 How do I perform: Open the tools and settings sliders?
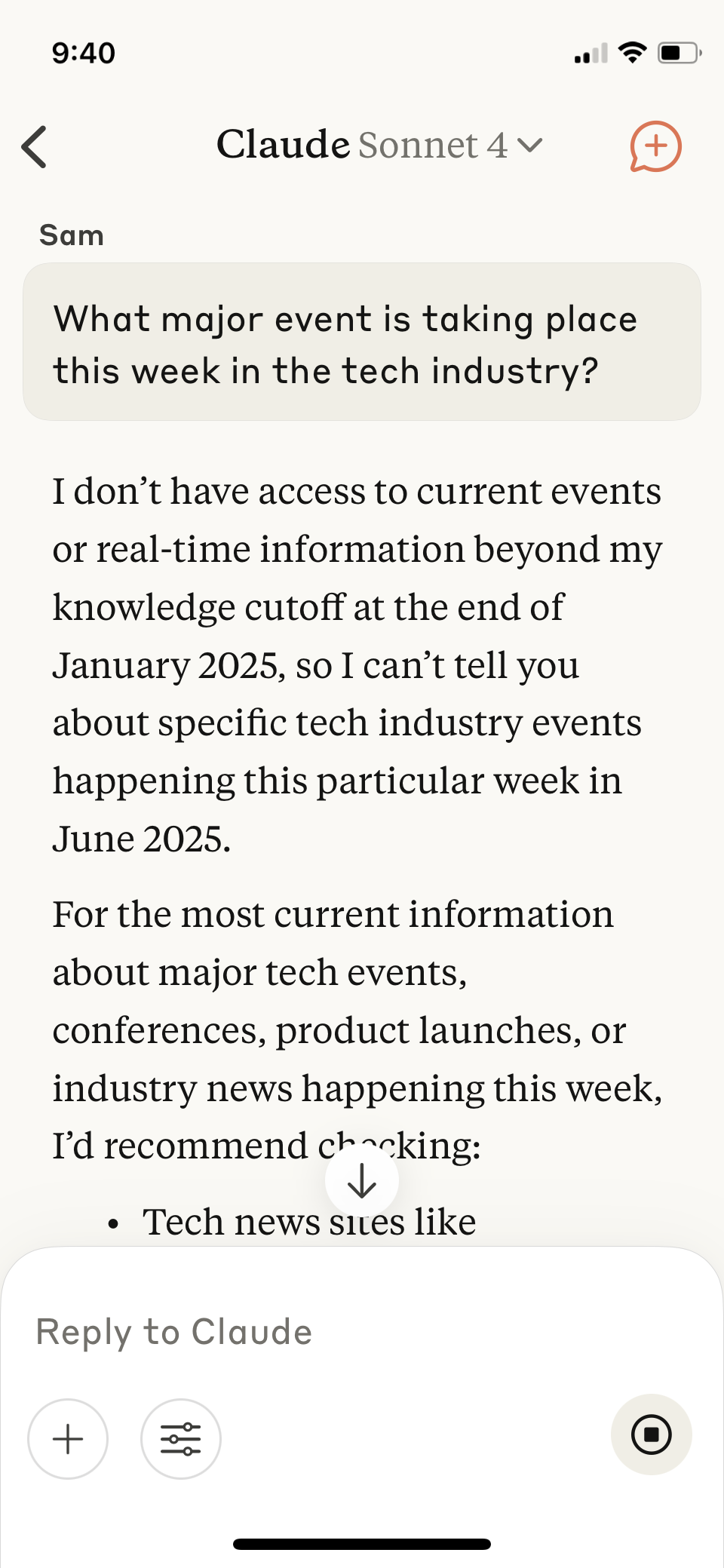click(181, 1439)
